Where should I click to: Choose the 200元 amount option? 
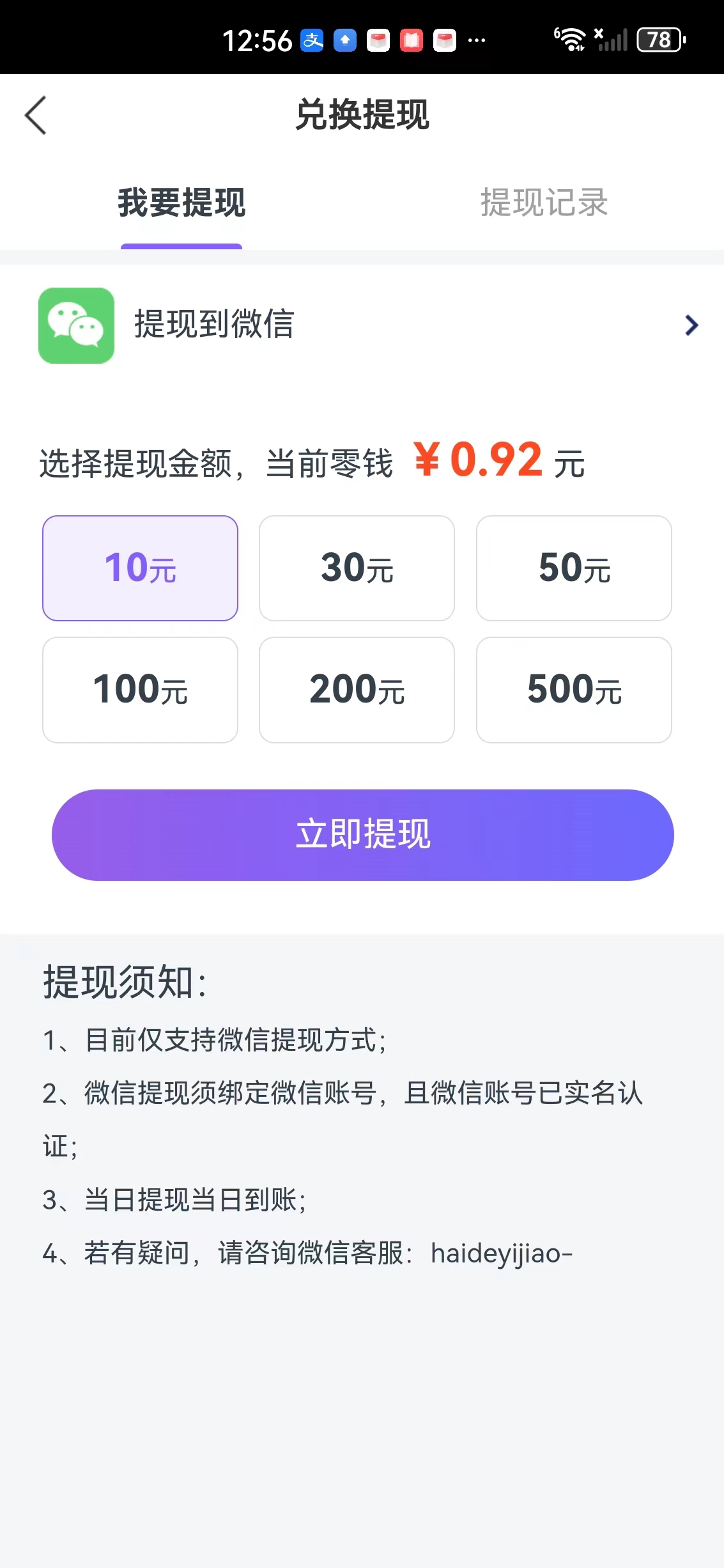pyautogui.click(x=357, y=689)
